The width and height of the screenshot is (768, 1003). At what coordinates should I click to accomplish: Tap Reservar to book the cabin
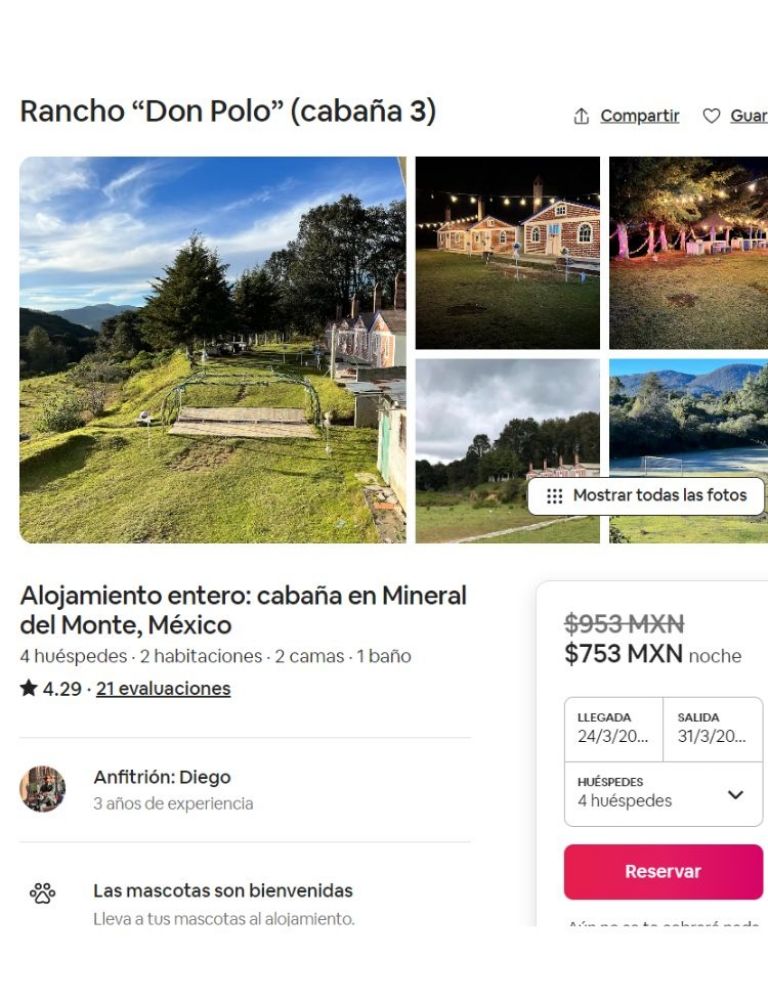[x=663, y=871]
